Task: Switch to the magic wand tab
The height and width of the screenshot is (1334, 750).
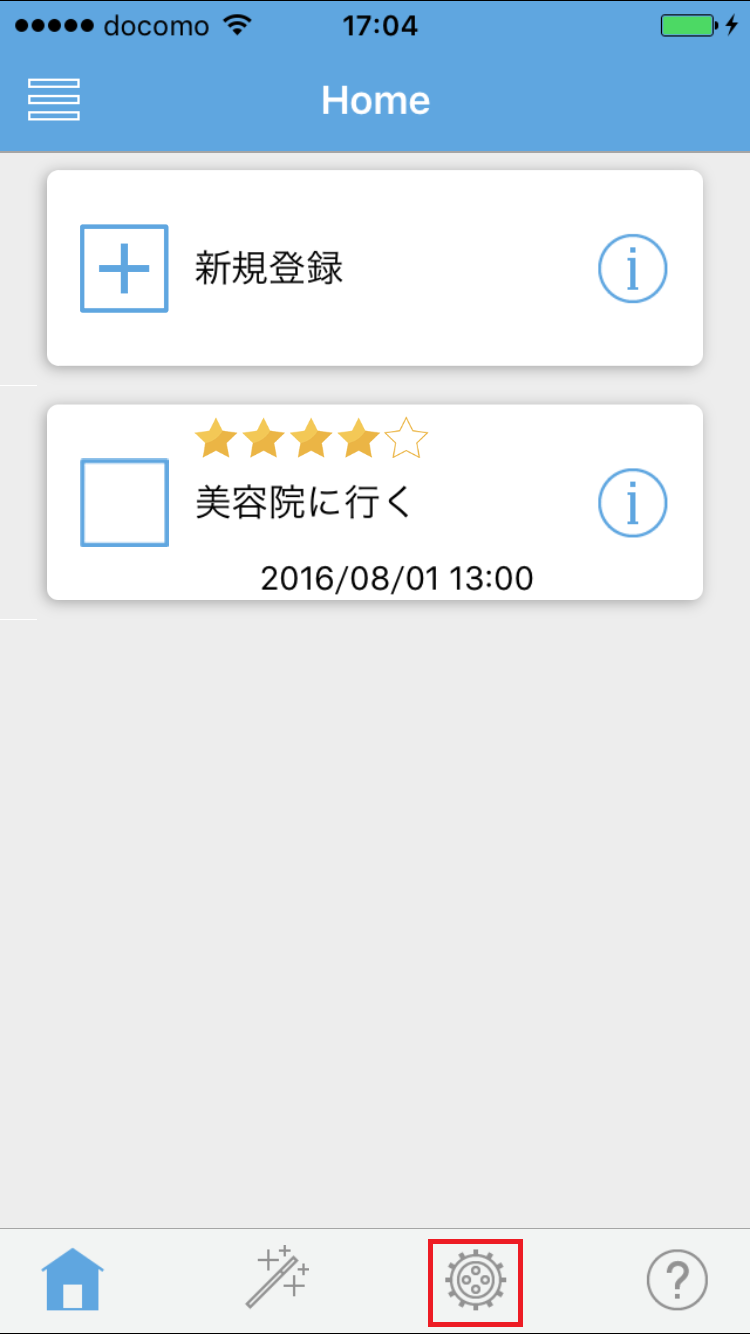Action: tap(277, 1279)
